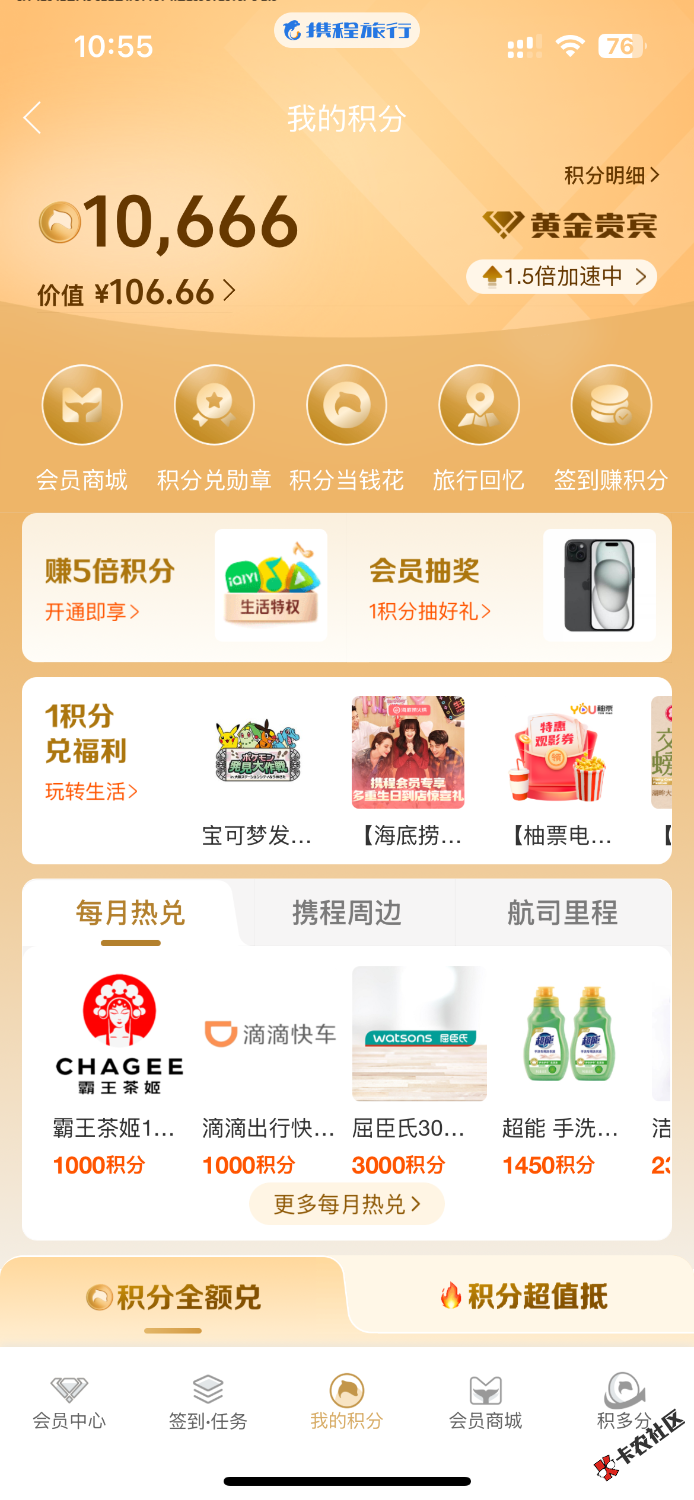This screenshot has height=1500, width=694.
Task: Go to 签到·任务 in bottom navigation
Action: pyautogui.click(x=207, y=1403)
